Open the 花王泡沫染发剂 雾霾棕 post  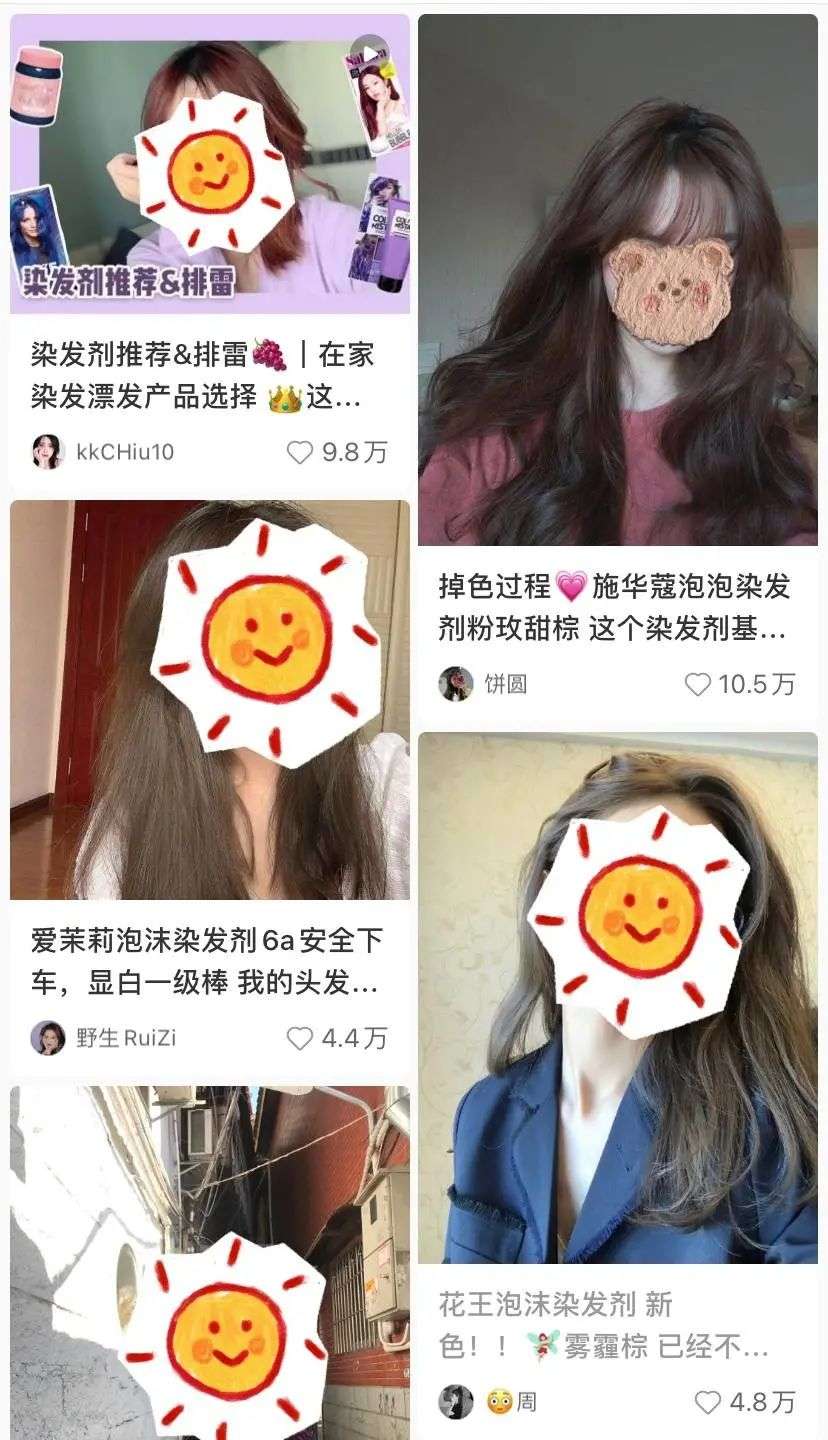tap(617, 998)
